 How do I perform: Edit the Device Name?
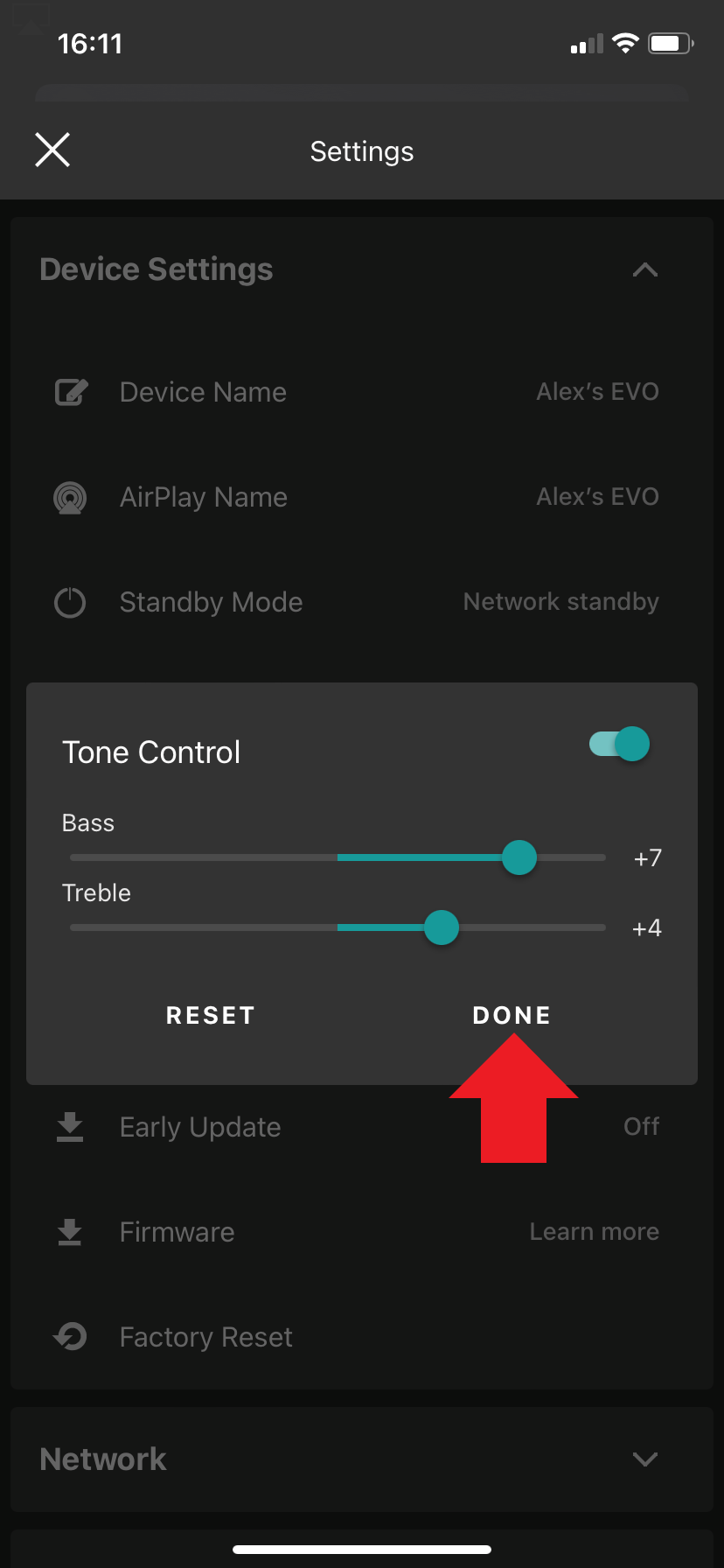[203, 392]
